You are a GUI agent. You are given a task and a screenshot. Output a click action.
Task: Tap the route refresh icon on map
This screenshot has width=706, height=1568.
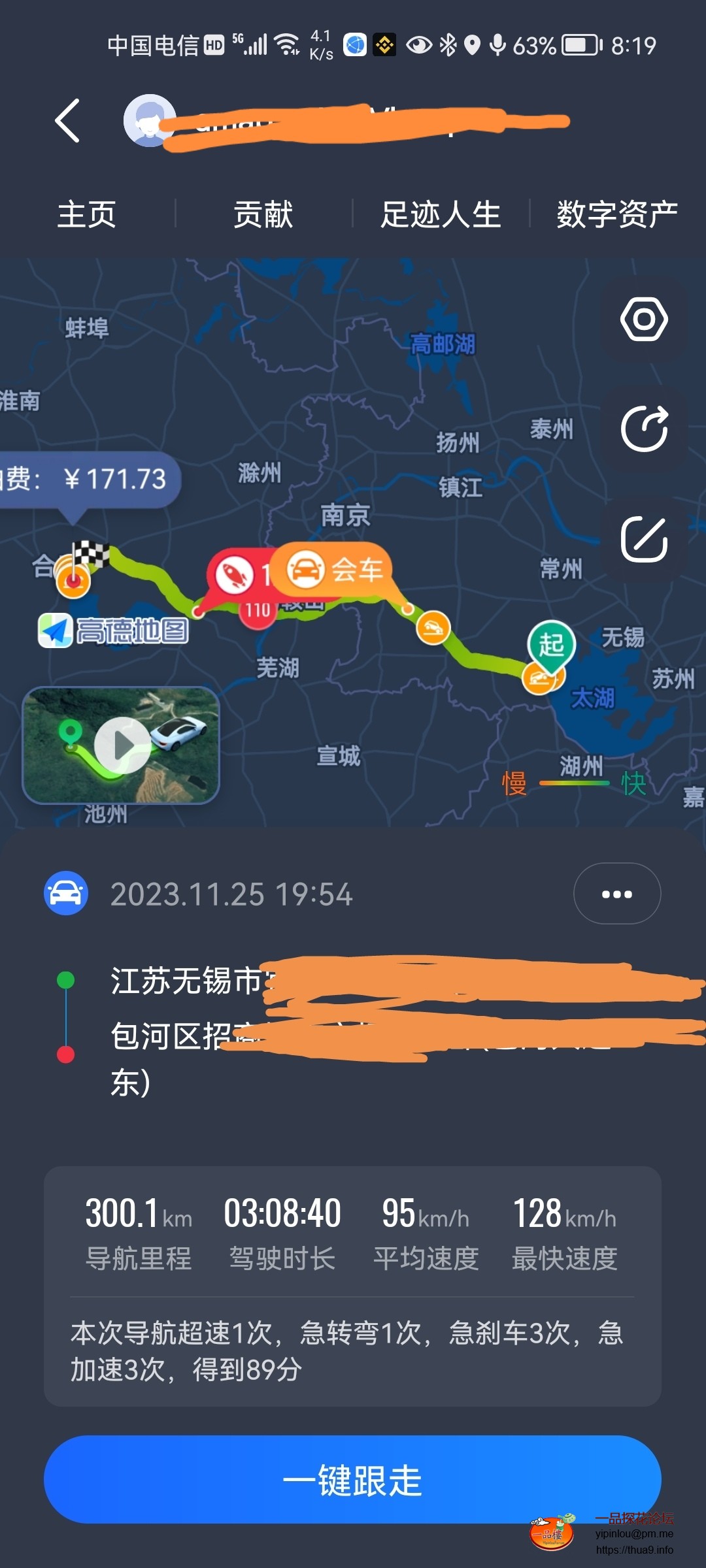[643, 429]
